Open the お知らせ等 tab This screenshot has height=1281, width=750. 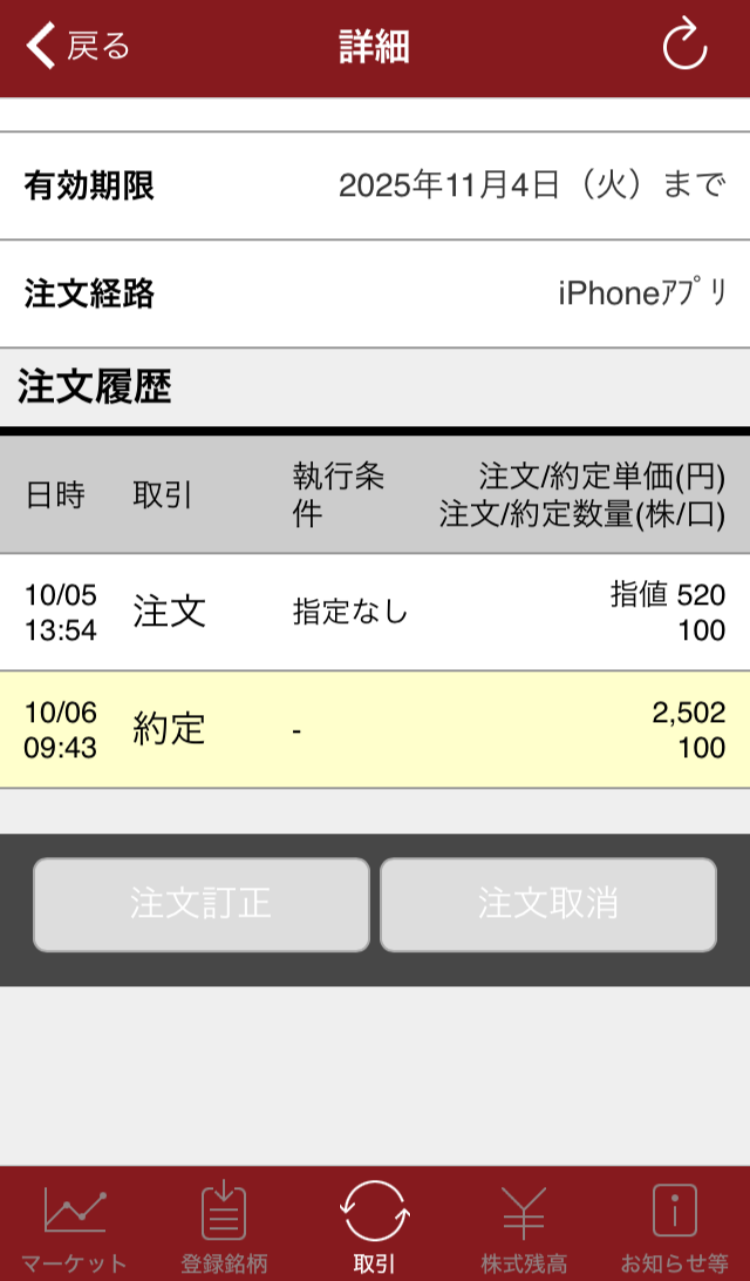click(x=674, y=1226)
